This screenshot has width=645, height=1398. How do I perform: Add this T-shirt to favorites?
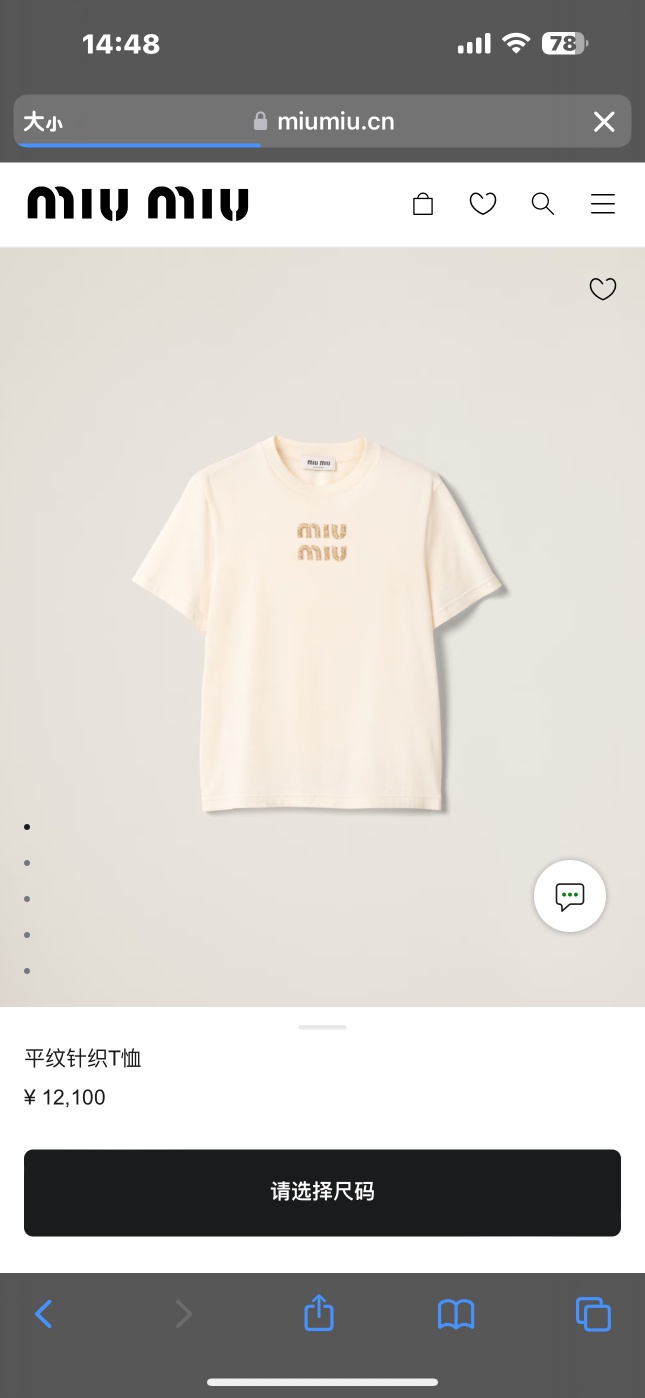(x=603, y=289)
